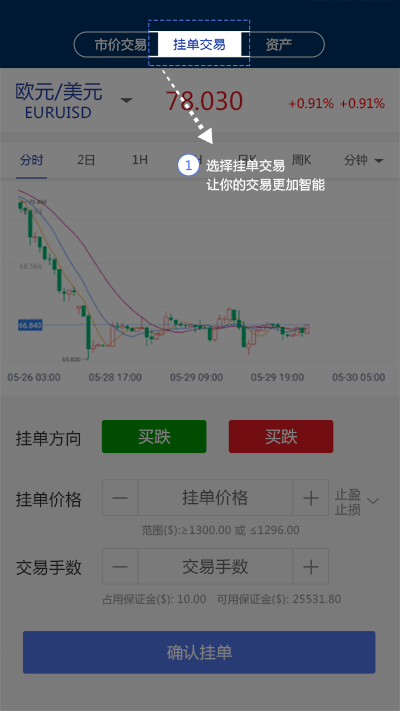Increase 交易手数 with the plus button

pyautogui.click(x=311, y=566)
